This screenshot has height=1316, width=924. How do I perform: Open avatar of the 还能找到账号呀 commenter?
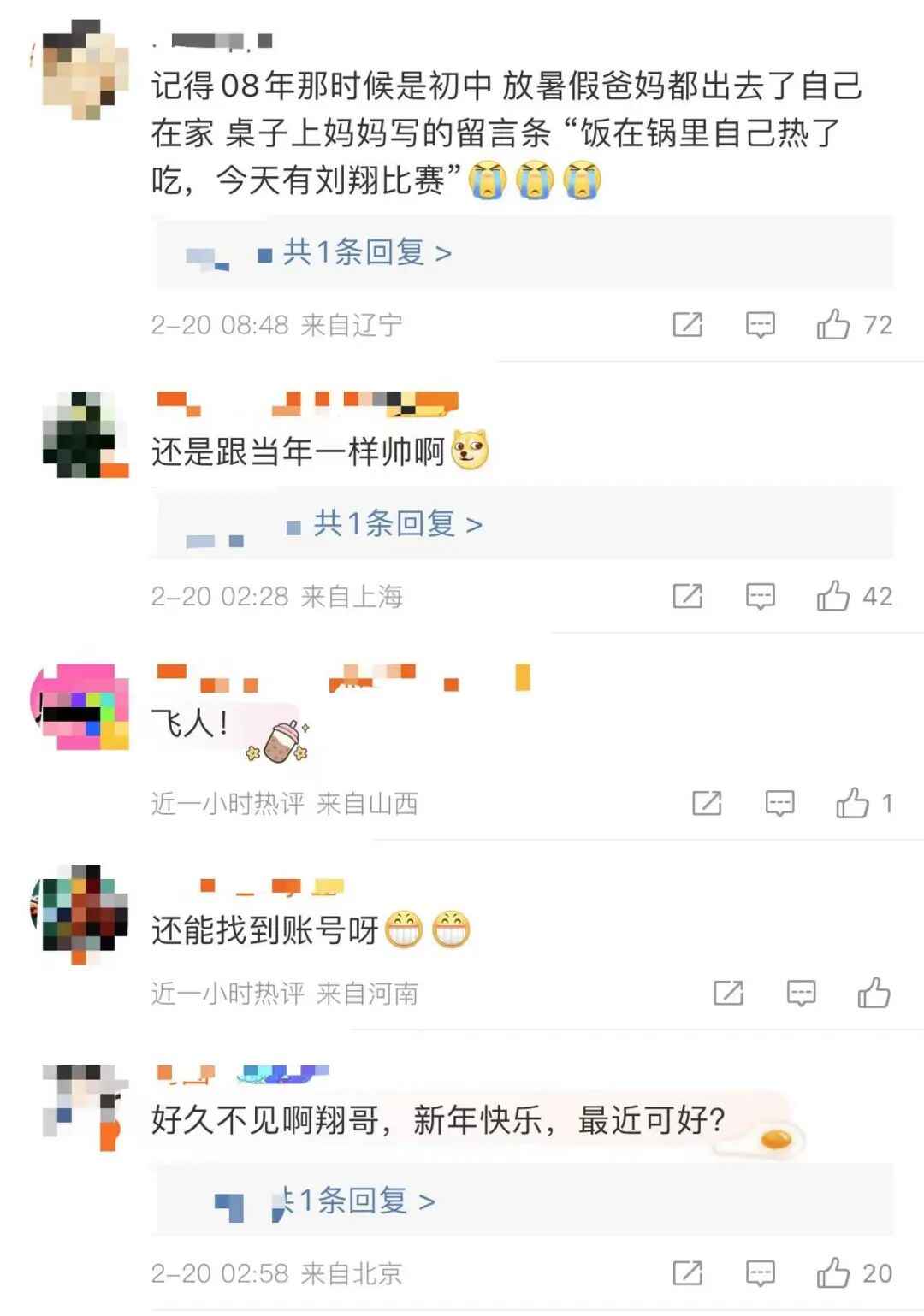pos(80,913)
